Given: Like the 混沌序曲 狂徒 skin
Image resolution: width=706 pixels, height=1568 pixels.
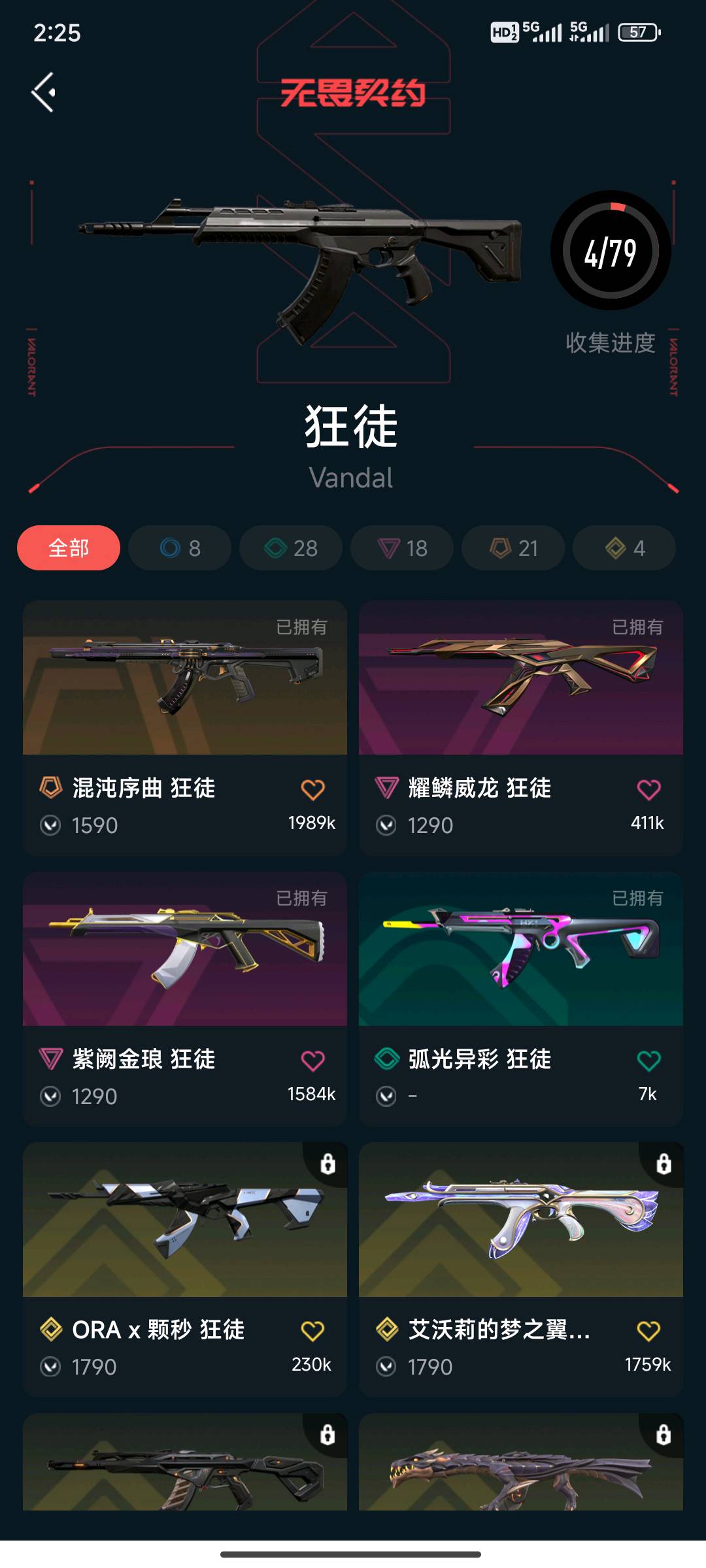Looking at the screenshot, I should click(312, 790).
